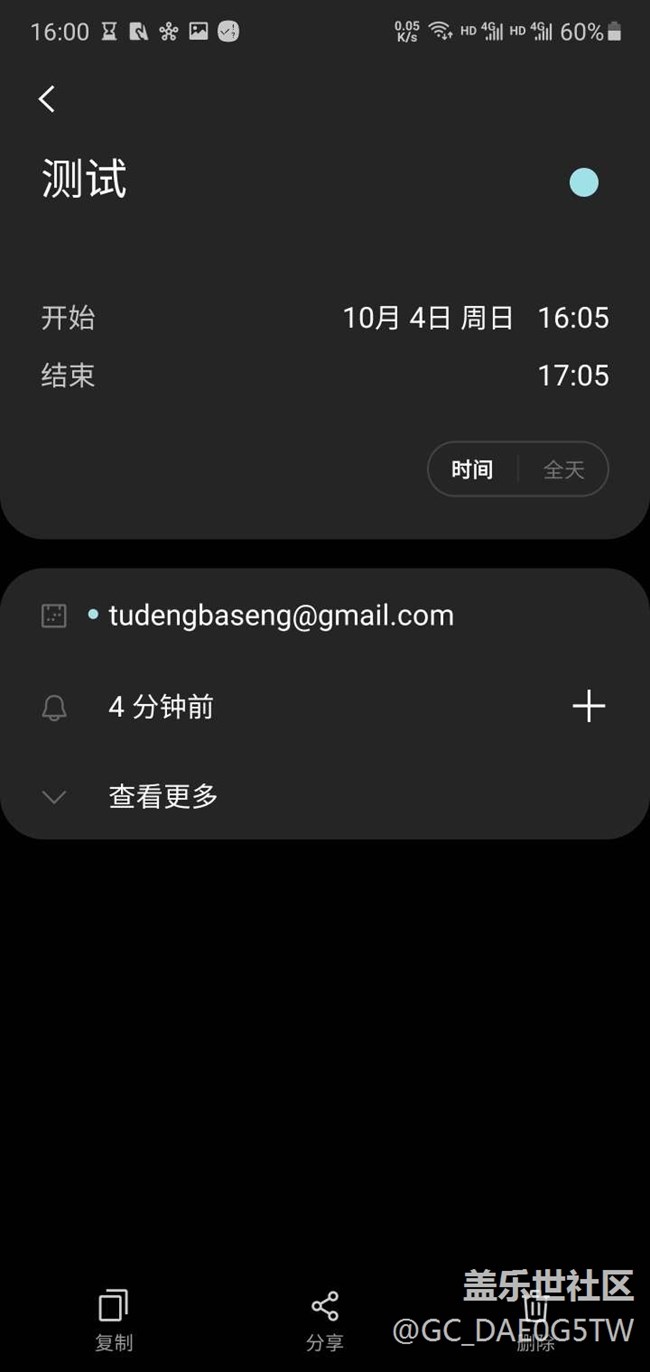Tap 复制 to copy the event
This screenshot has height=1372, width=650.
click(x=114, y=1320)
